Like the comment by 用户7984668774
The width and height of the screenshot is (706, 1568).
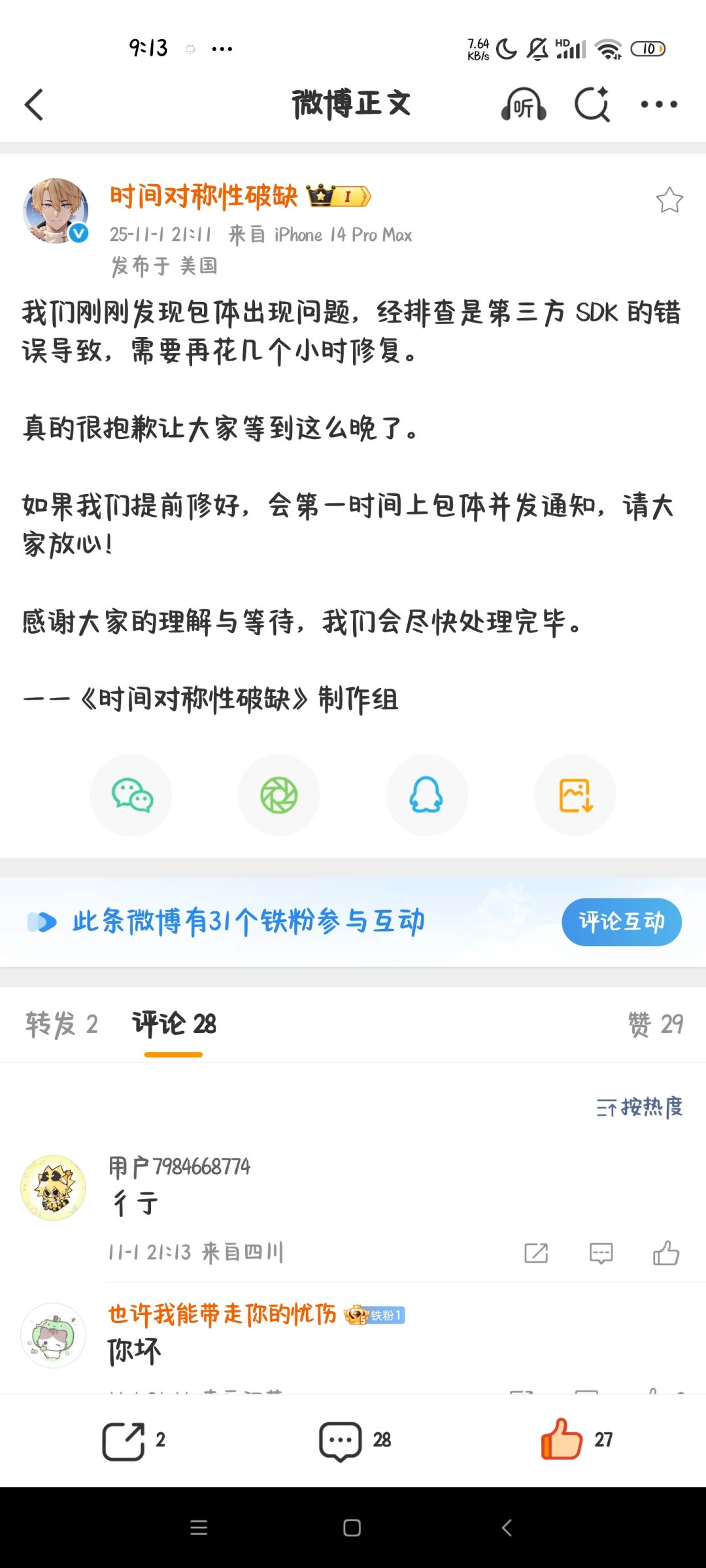pyautogui.click(x=666, y=1252)
